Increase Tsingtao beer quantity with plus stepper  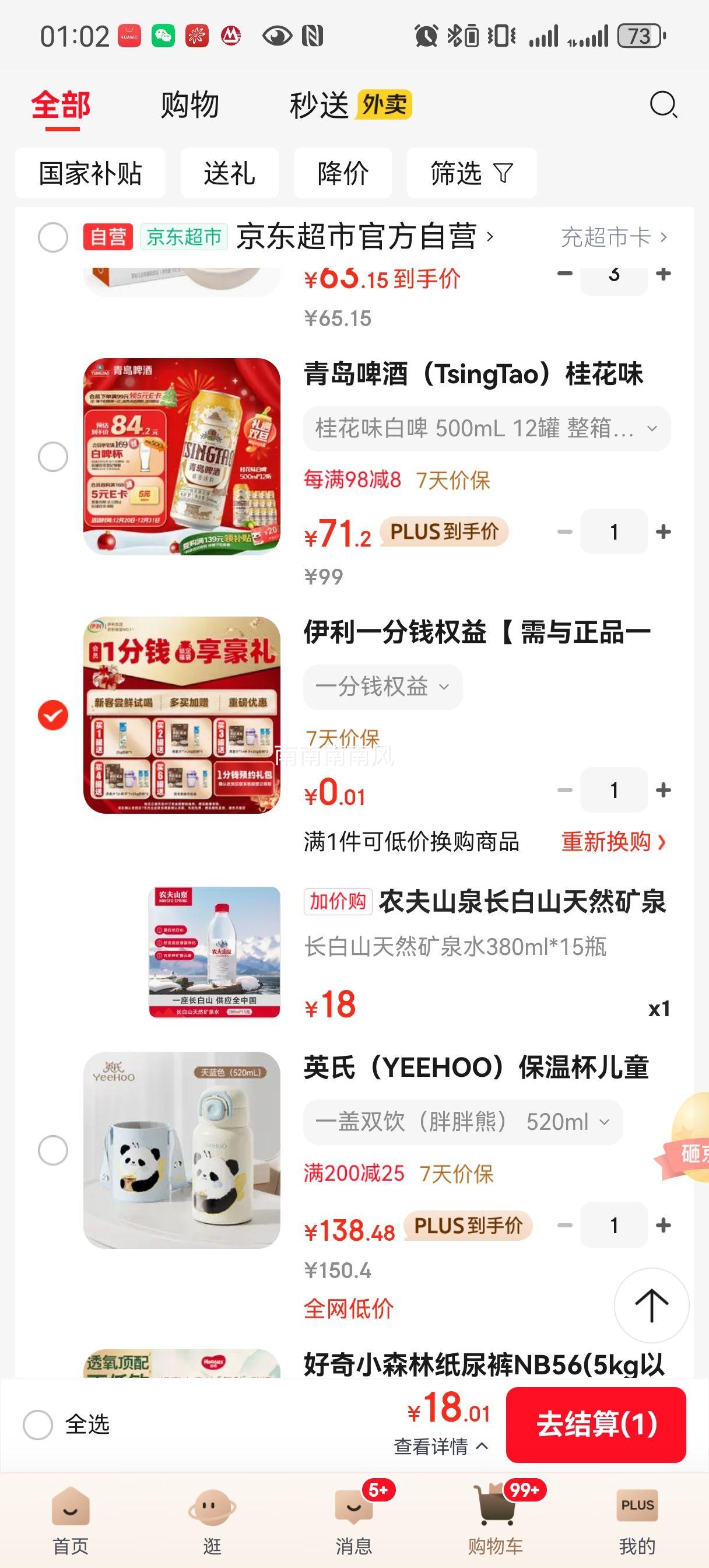[663, 531]
